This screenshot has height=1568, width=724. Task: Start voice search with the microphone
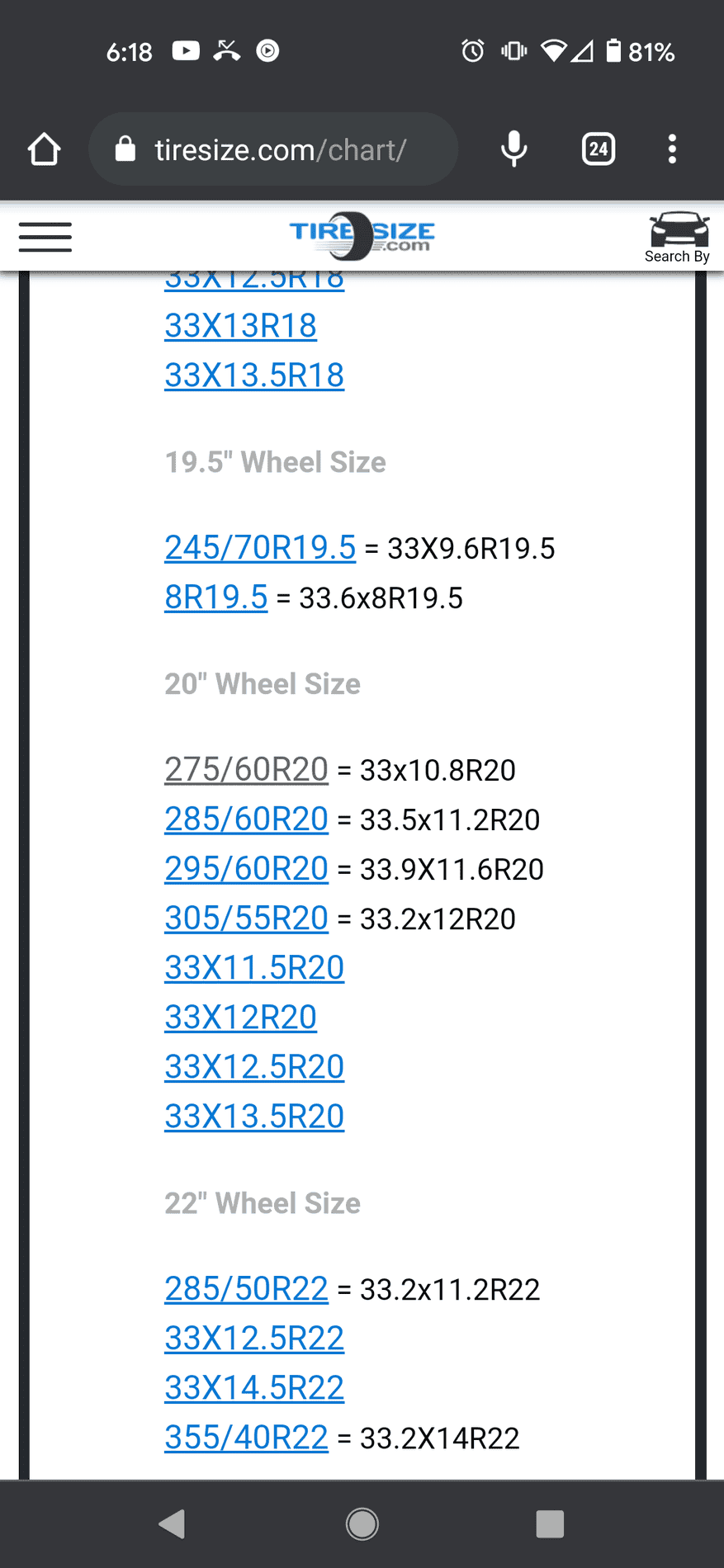(513, 149)
